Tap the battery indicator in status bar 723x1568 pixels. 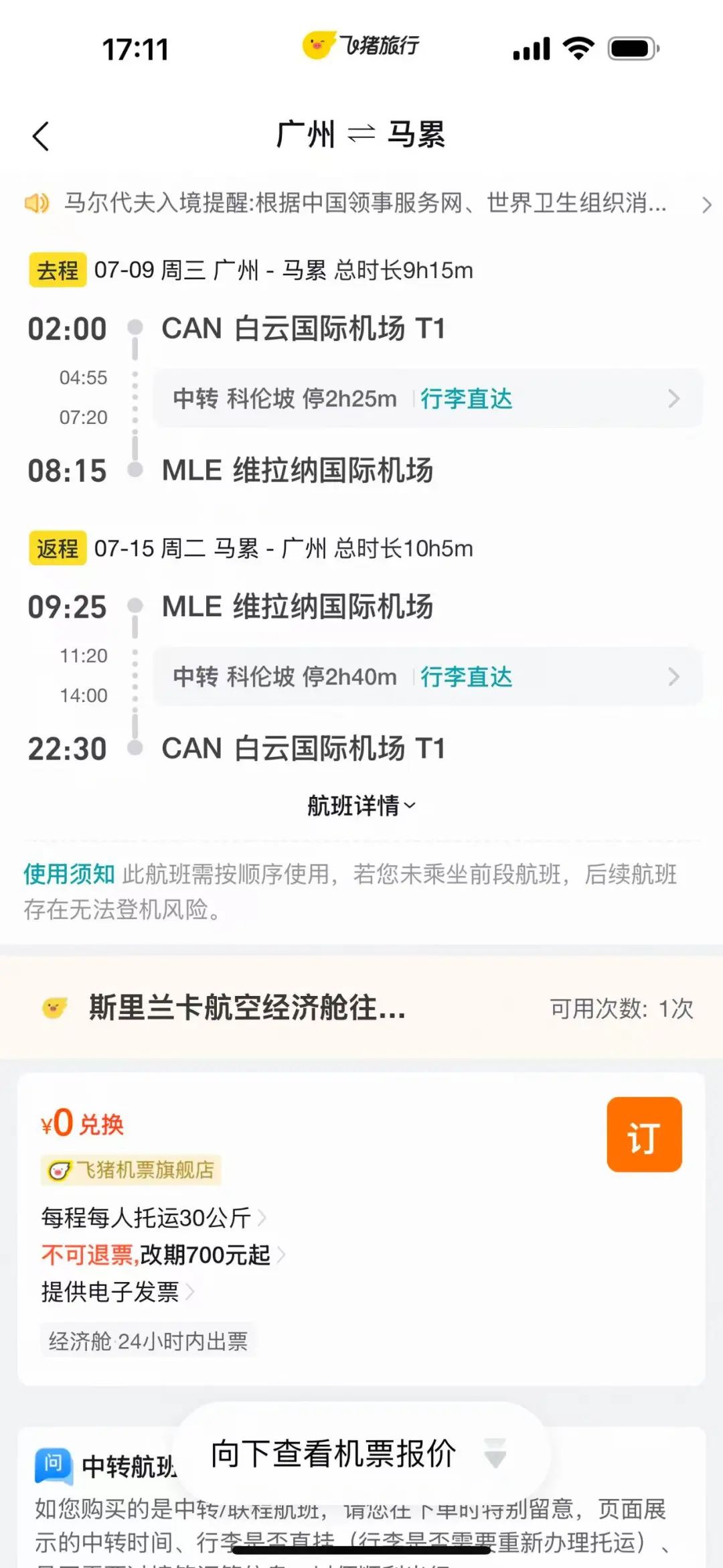[631, 47]
